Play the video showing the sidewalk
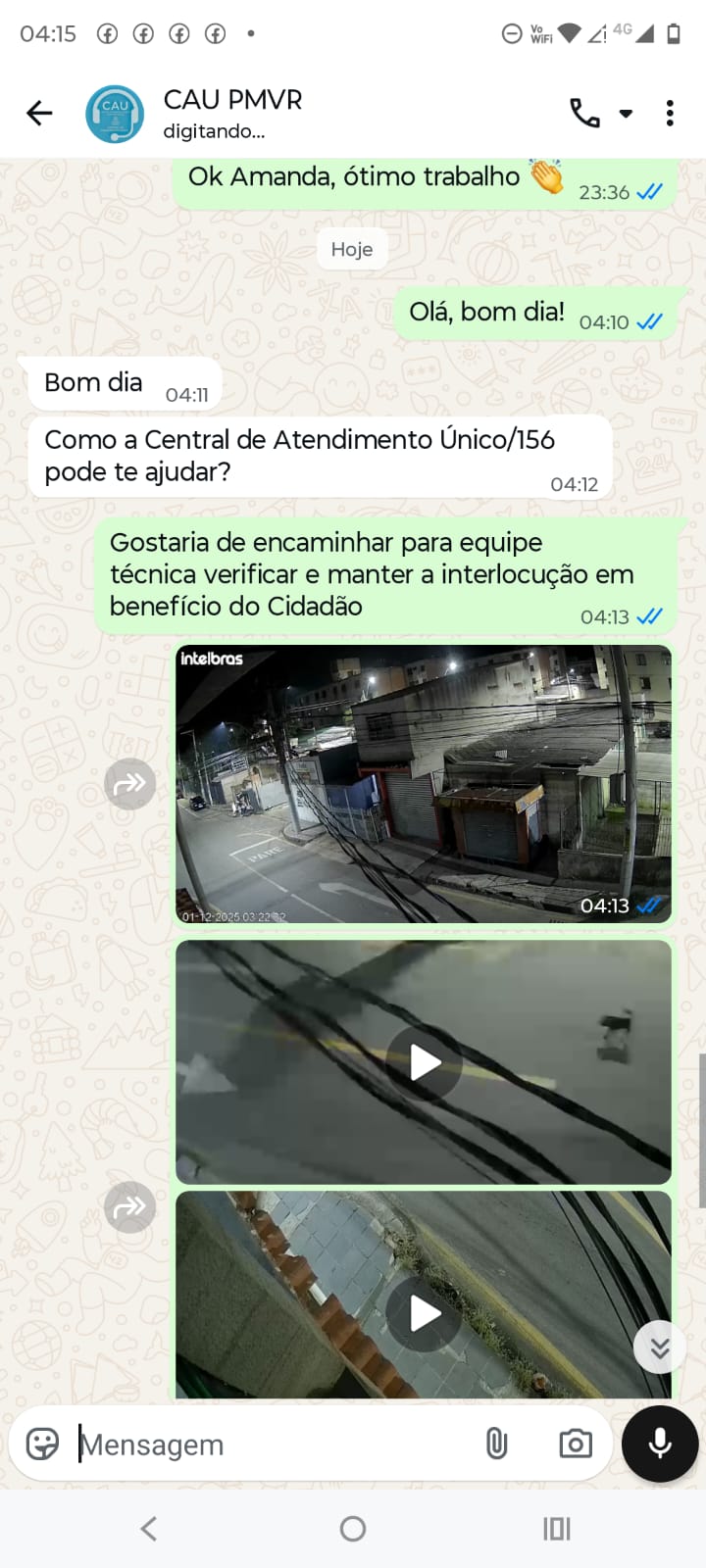 pyautogui.click(x=424, y=1313)
